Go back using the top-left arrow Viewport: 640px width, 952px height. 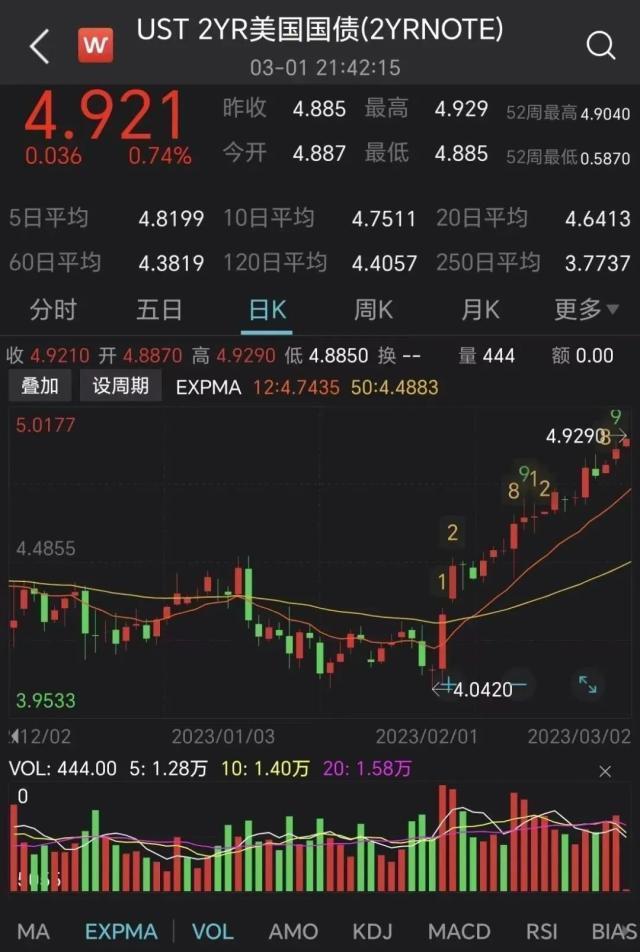(40, 46)
